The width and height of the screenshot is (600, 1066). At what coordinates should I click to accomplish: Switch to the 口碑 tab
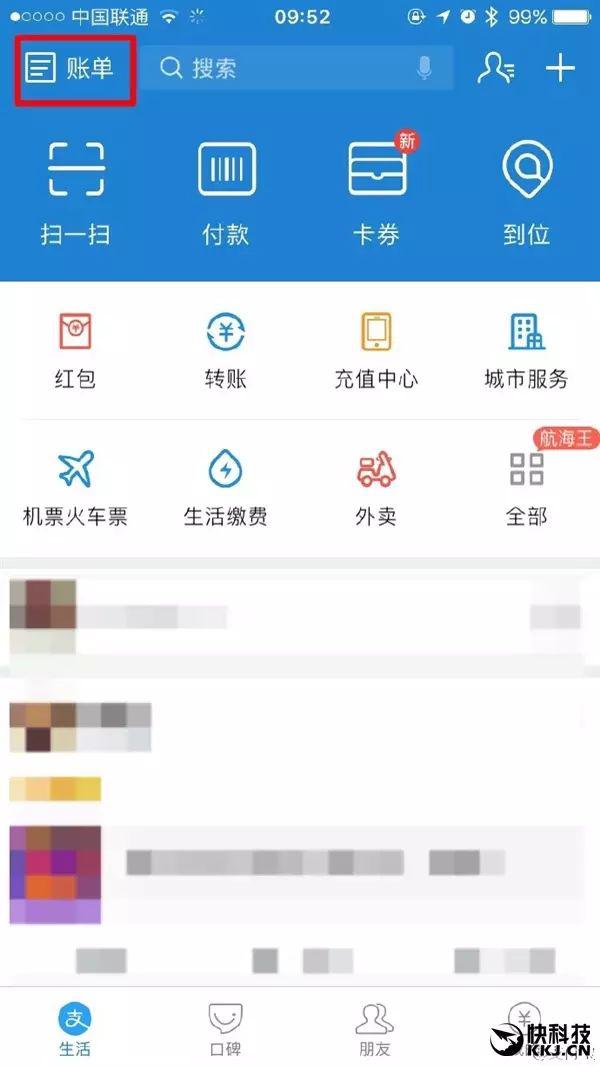tap(225, 1028)
